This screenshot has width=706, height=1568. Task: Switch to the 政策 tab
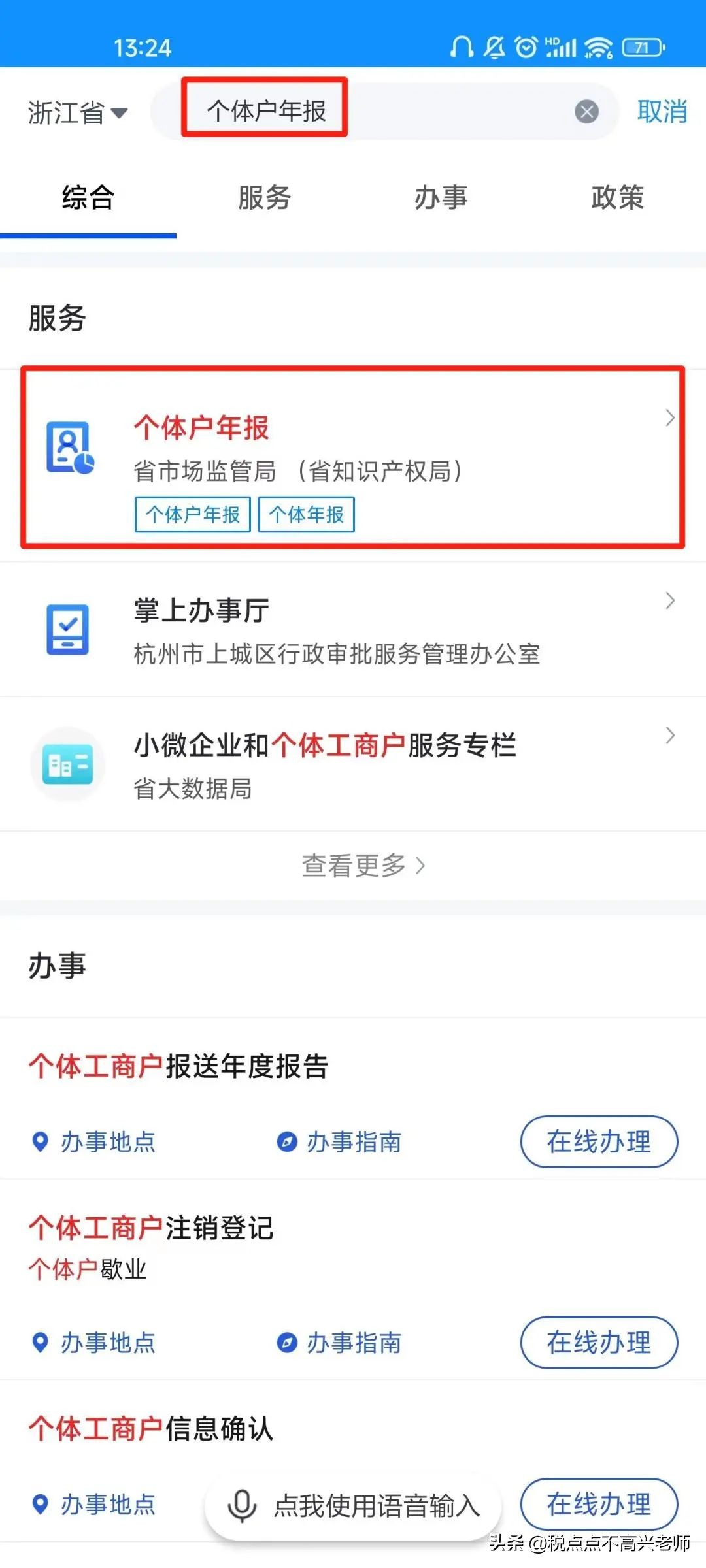616,198
